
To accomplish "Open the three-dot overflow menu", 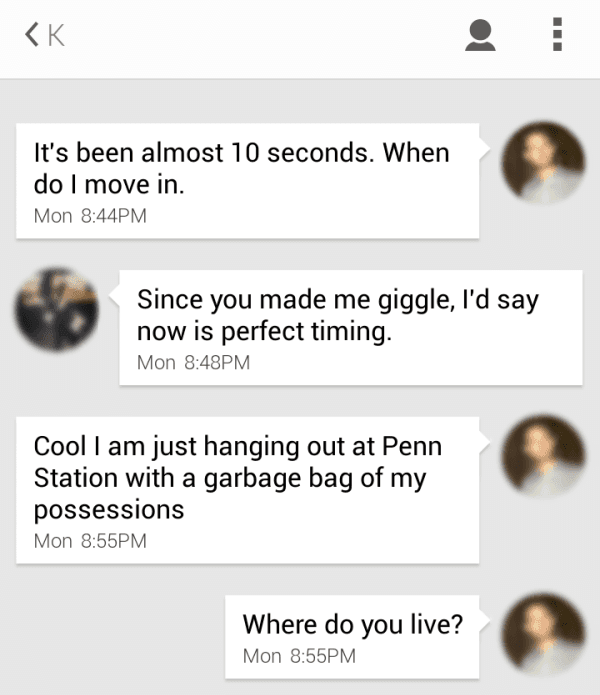I will coord(557,35).
